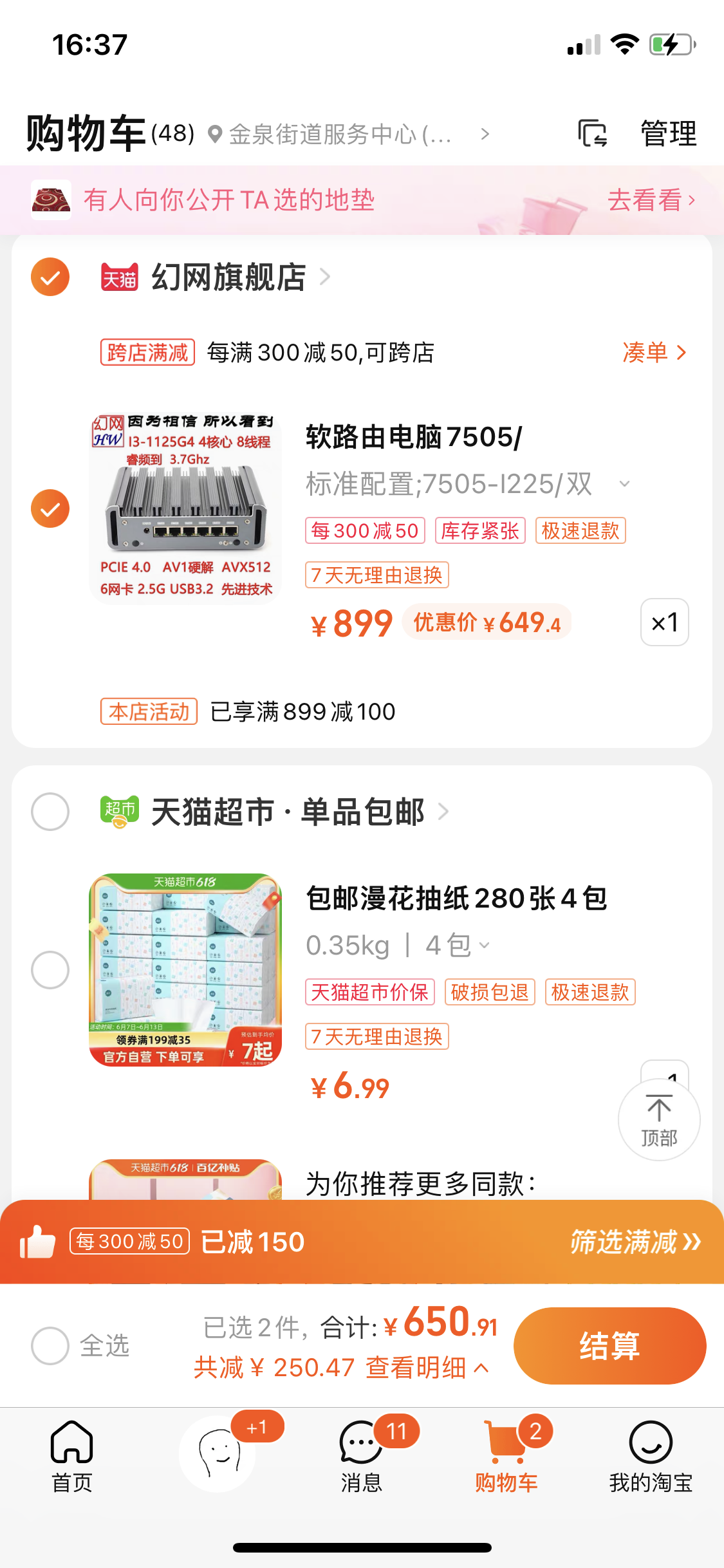Tap 筛选满减 in the orange bar
The width and height of the screenshot is (724, 1568).
coord(634,1242)
